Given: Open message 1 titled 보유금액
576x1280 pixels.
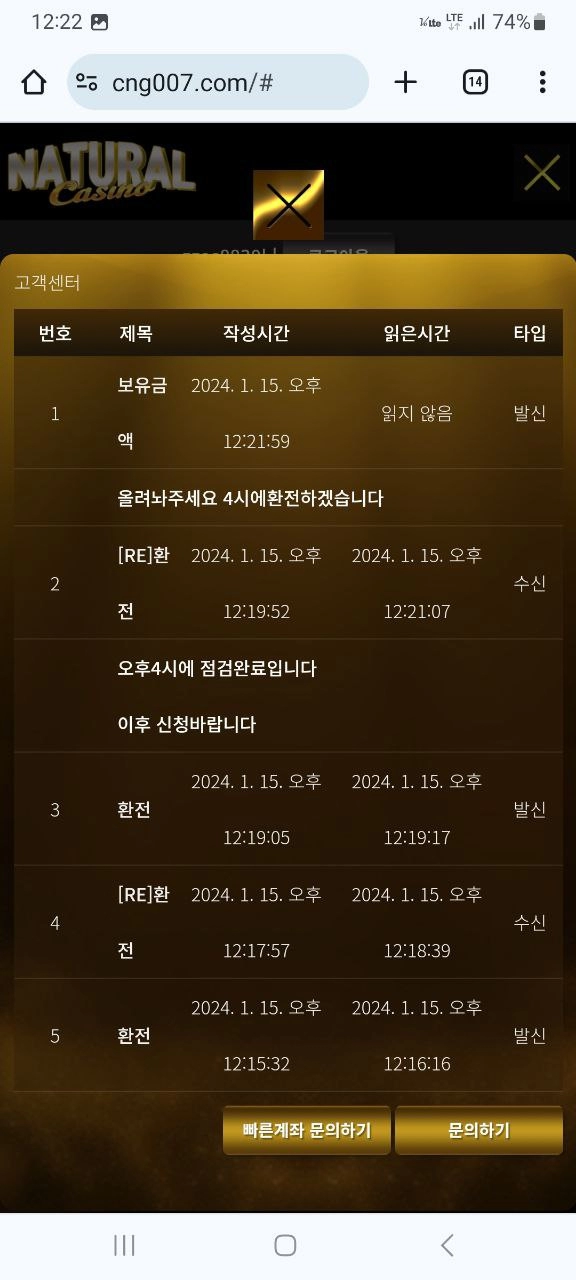Looking at the screenshot, I should pyautogui.click(x=288, y=413).
